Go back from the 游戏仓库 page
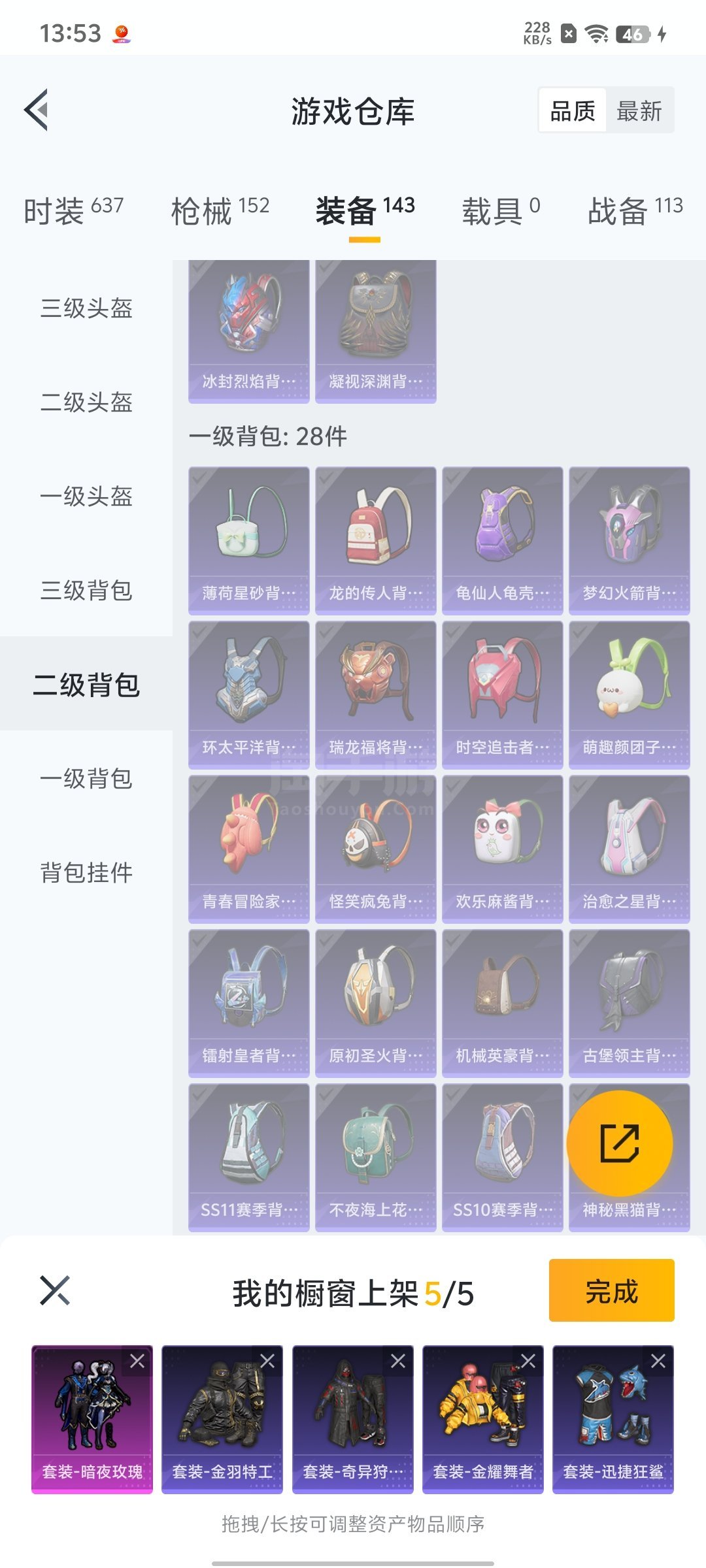This screenshot has width=706, height=1568. [x=37, y=110]
